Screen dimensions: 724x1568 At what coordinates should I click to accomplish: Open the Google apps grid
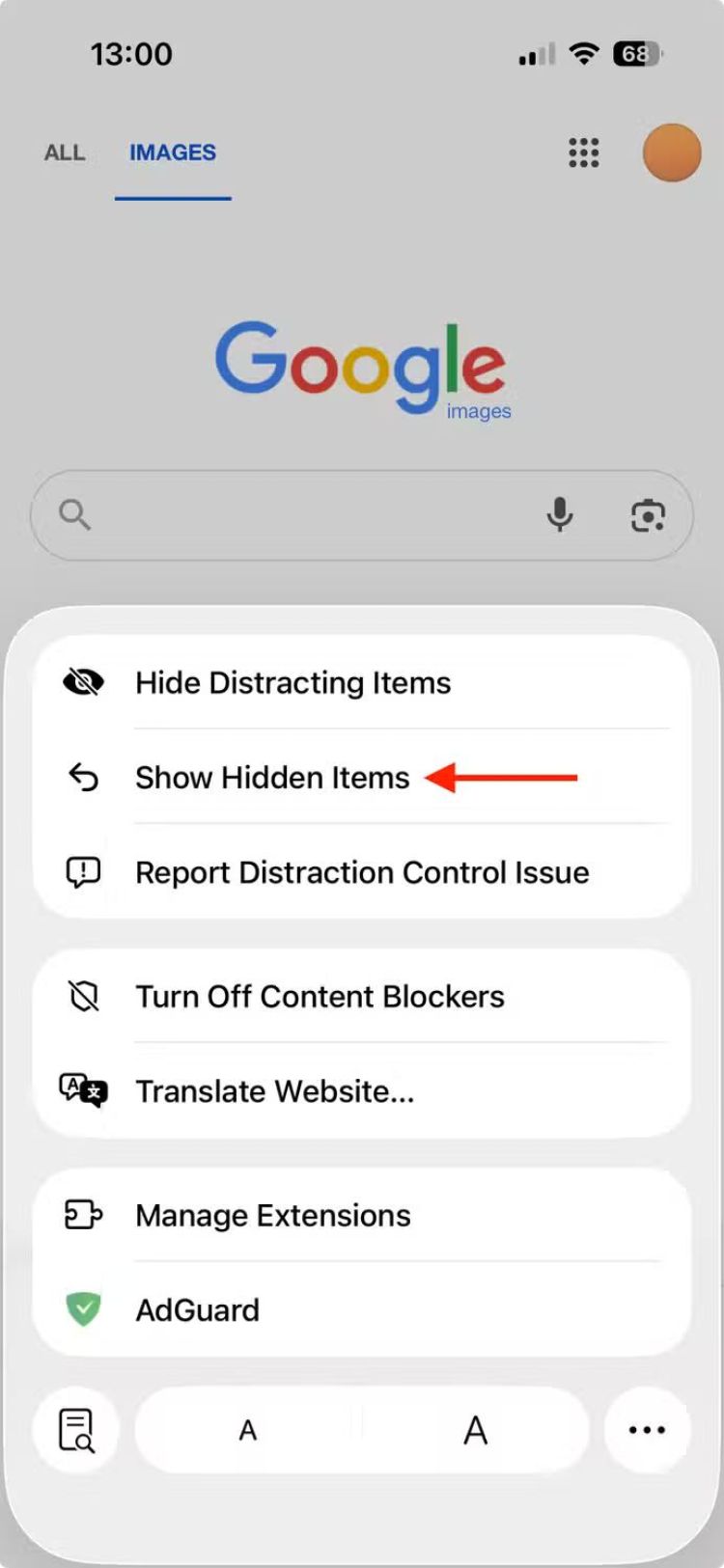(x=584, y=152)
